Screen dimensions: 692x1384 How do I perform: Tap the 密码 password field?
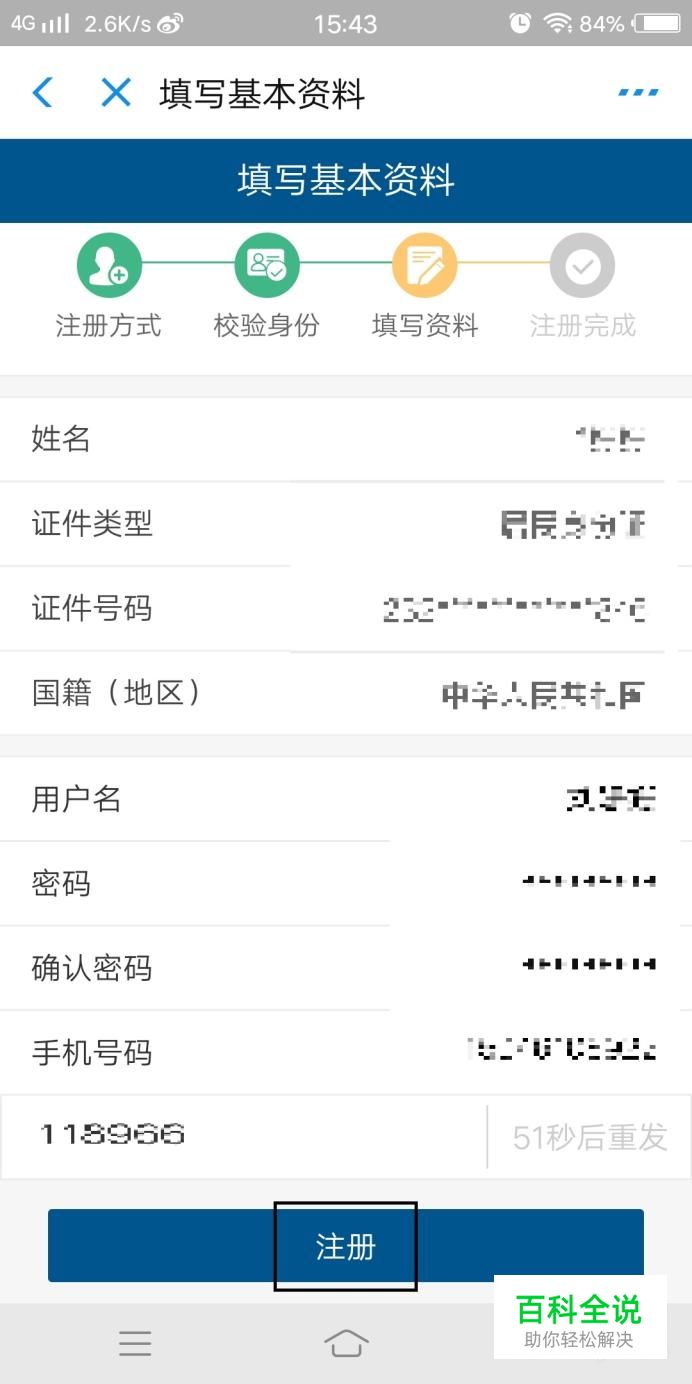point(346,883)
